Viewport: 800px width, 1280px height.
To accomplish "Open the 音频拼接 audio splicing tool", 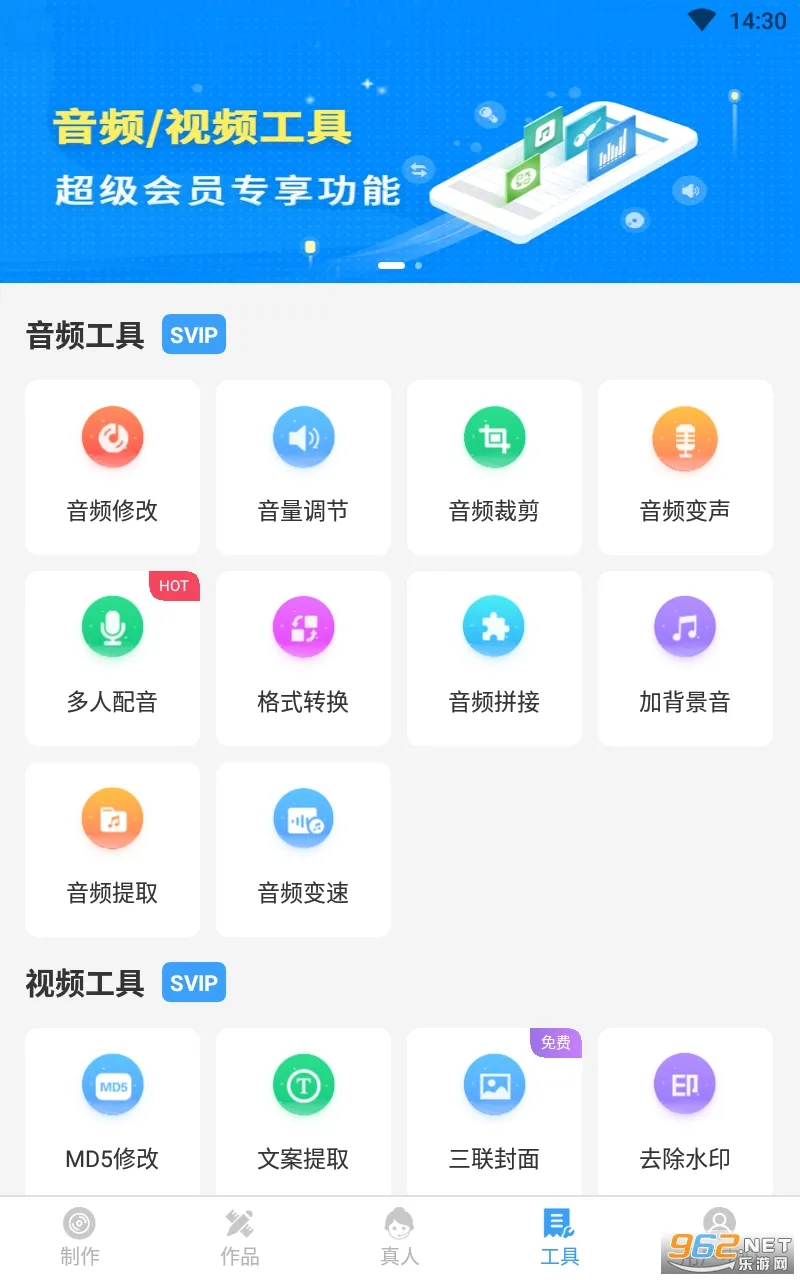I will [x=494, y=658].
